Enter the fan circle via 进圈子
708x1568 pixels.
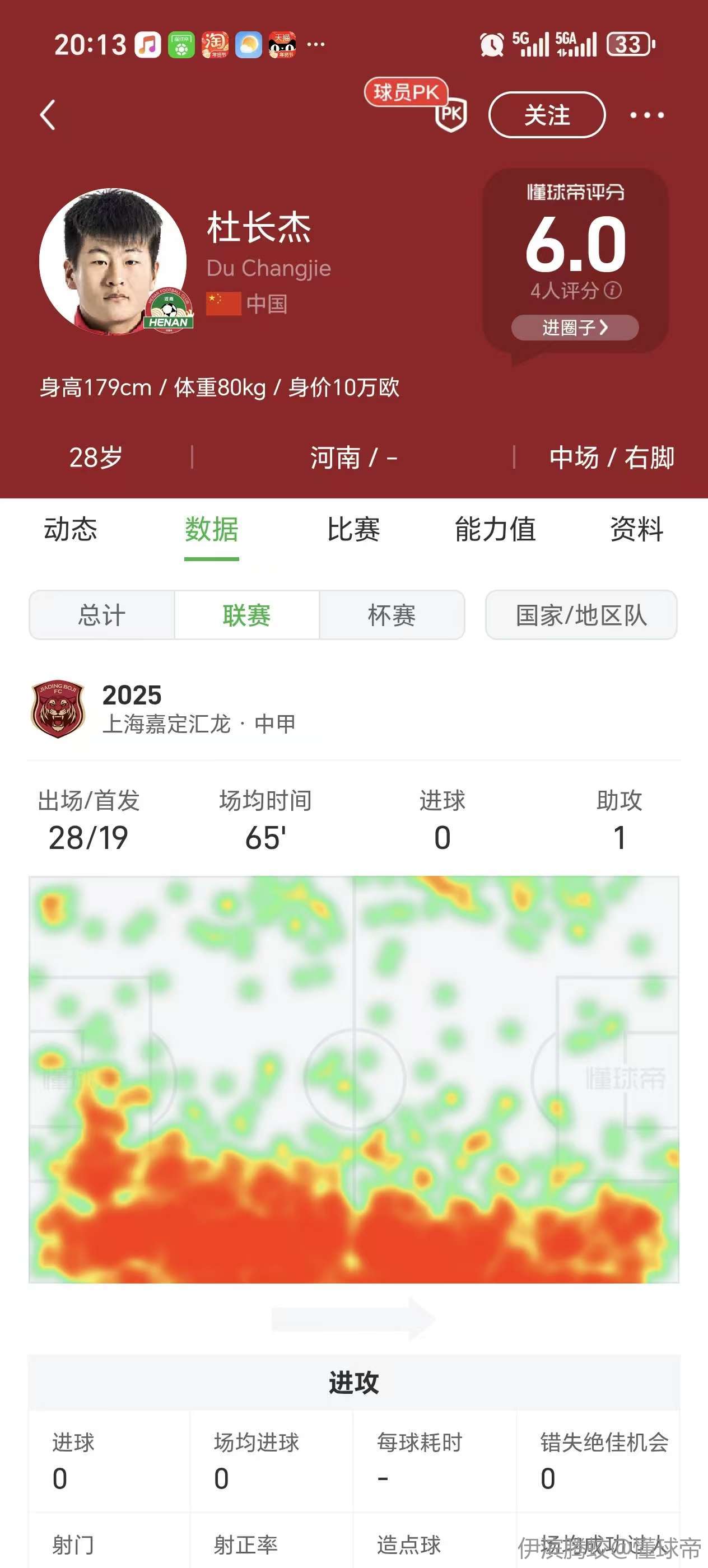575,328
